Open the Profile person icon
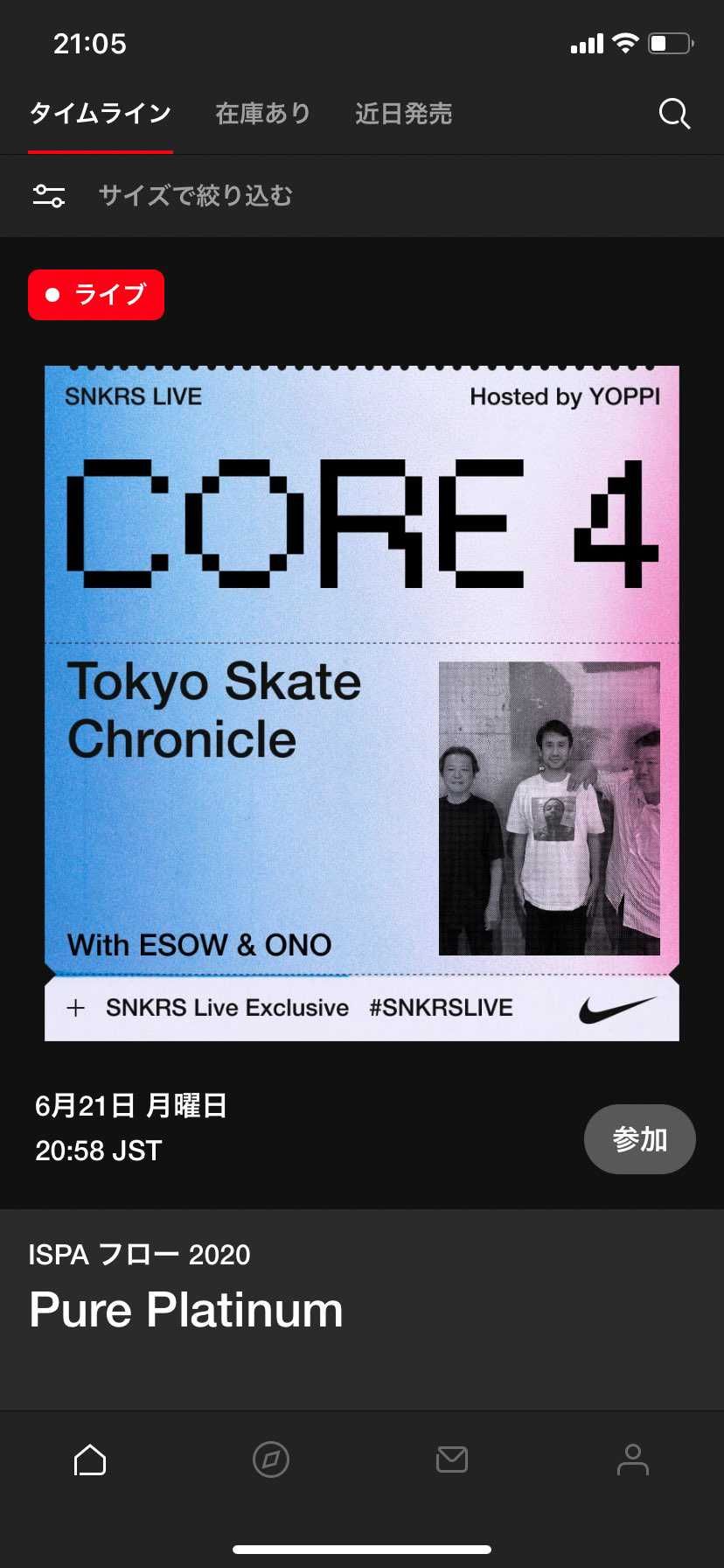The image size is (724, 1568). 633,1459
